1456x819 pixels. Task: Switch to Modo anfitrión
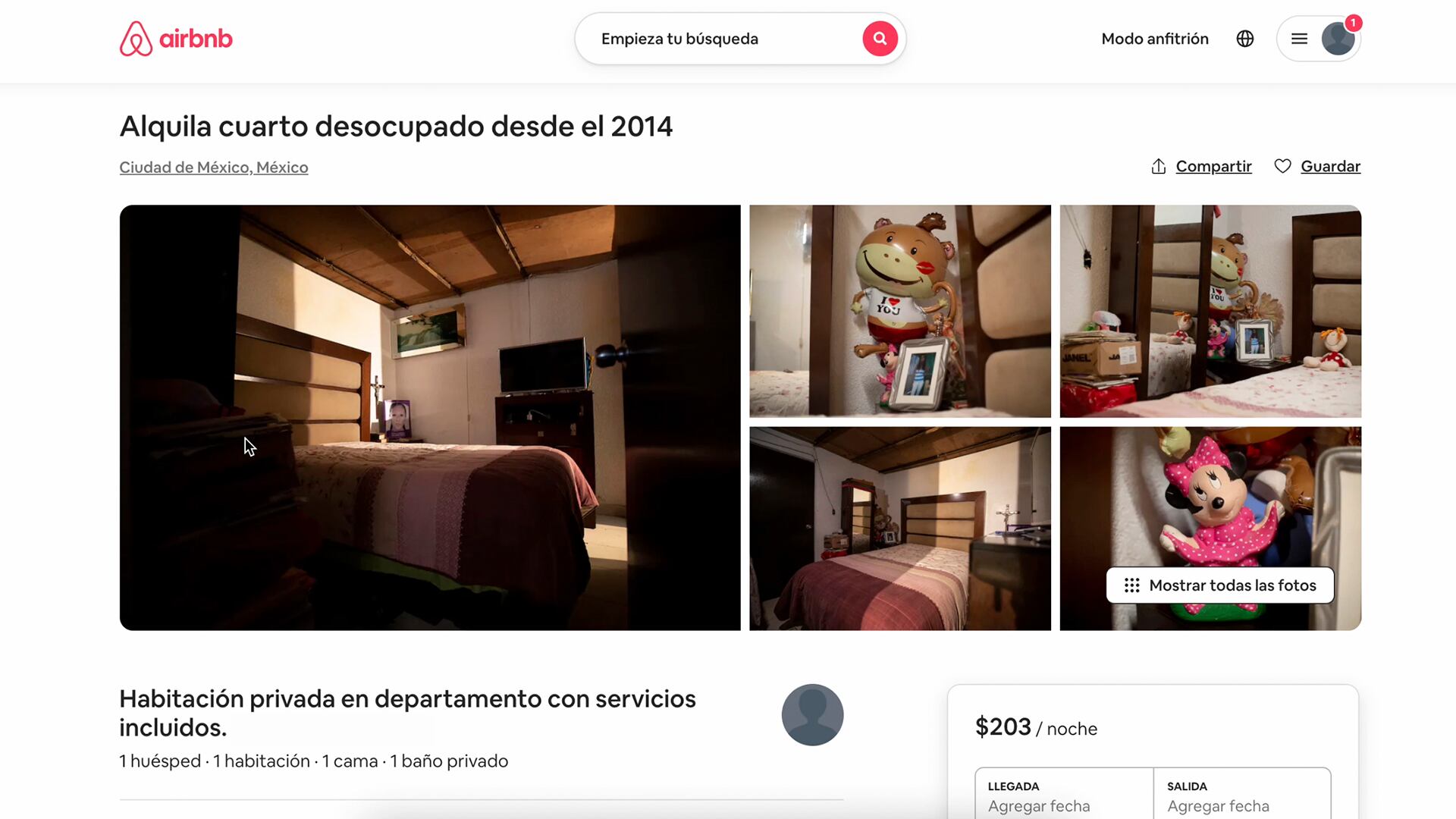tap(1154, 39)
